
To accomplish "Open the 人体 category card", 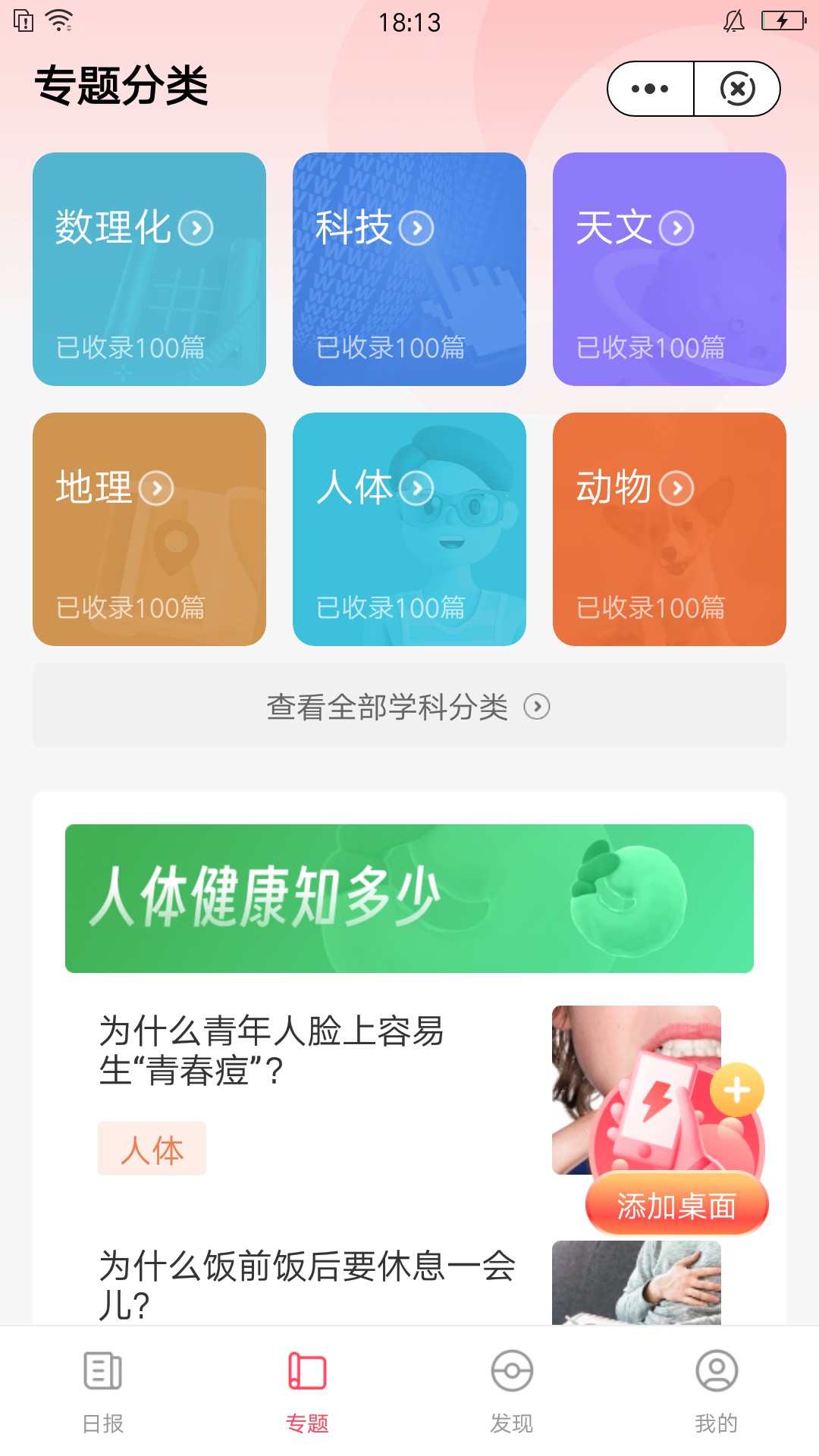I will [409, 529].
